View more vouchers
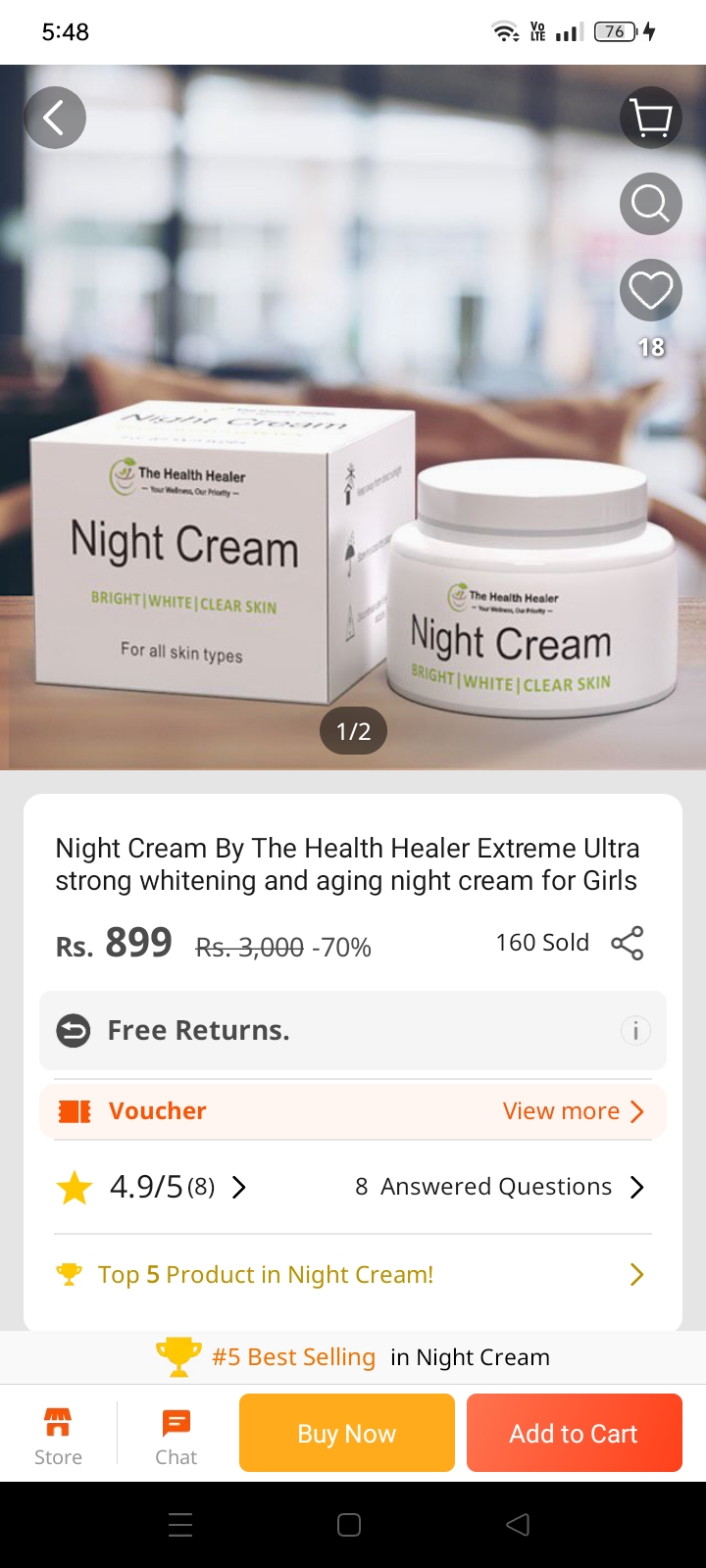Image resolution: width=706 pixels, height=1568 pixels. click(573, 1110)
